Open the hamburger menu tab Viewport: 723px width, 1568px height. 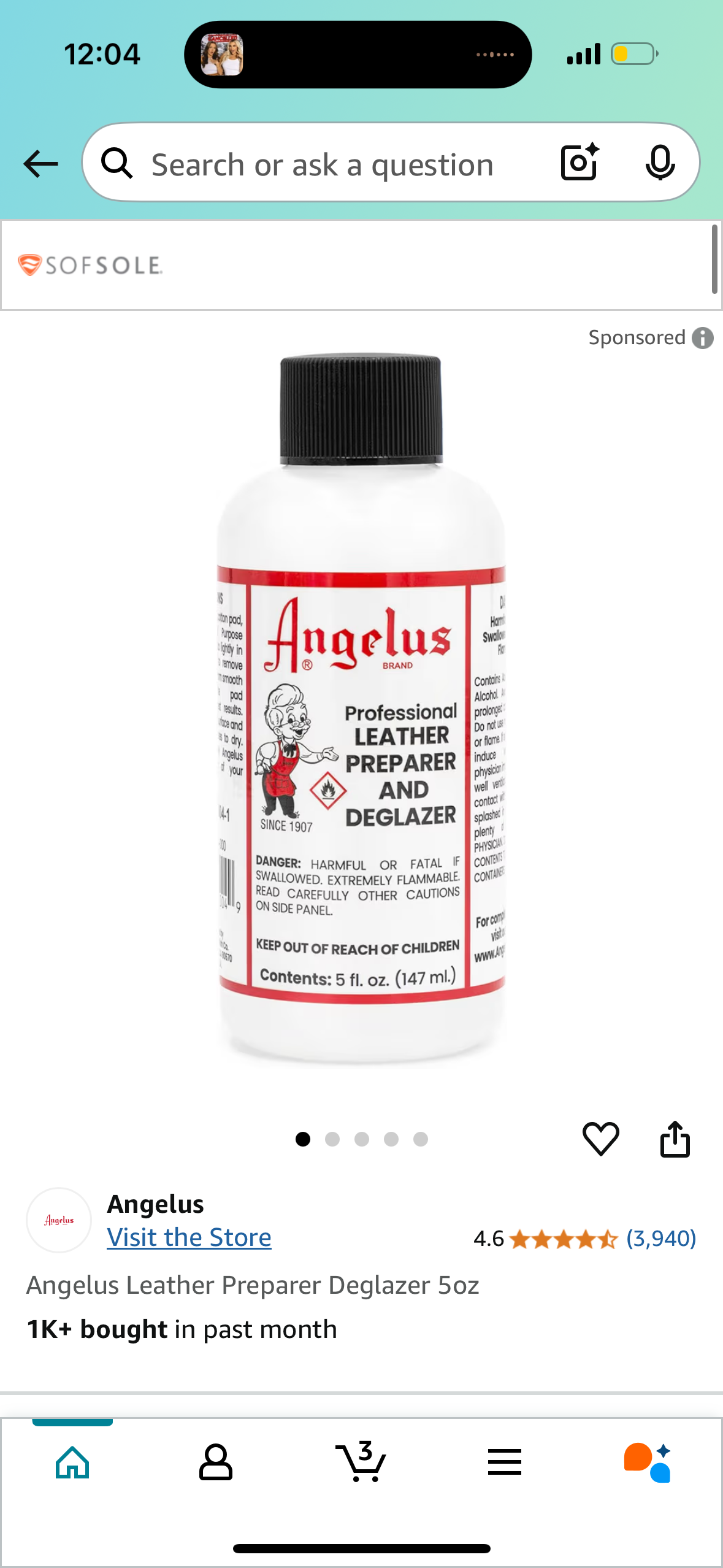[x=505, y=1462]
